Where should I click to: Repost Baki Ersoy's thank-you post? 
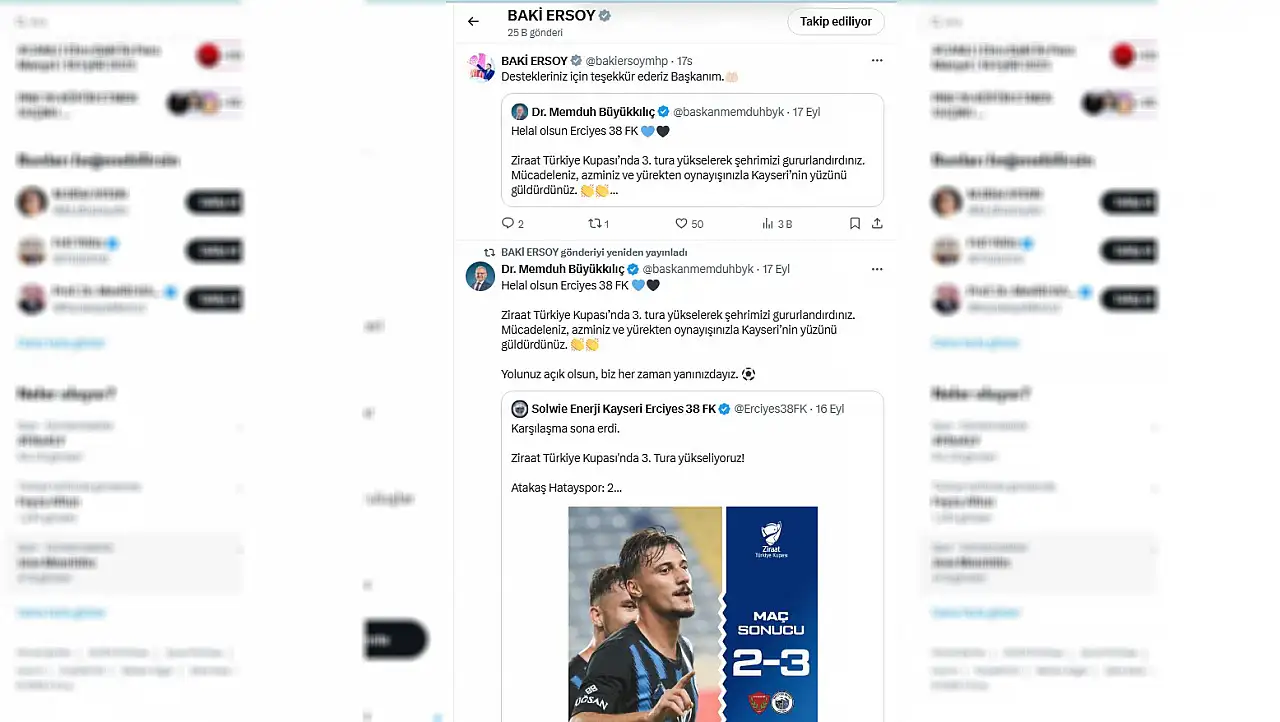[x=594, y=224]
